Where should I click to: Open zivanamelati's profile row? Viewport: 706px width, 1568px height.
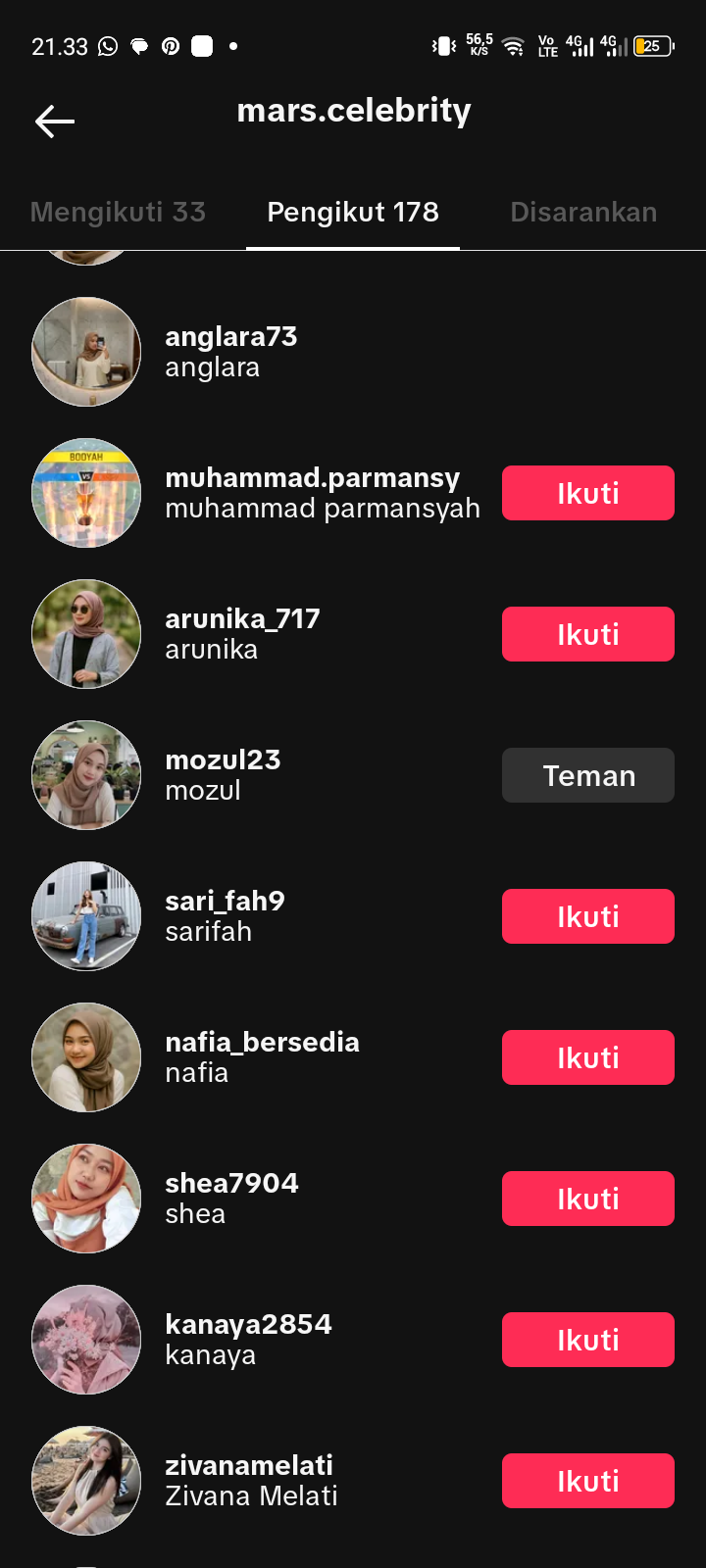pos(251,1481)
